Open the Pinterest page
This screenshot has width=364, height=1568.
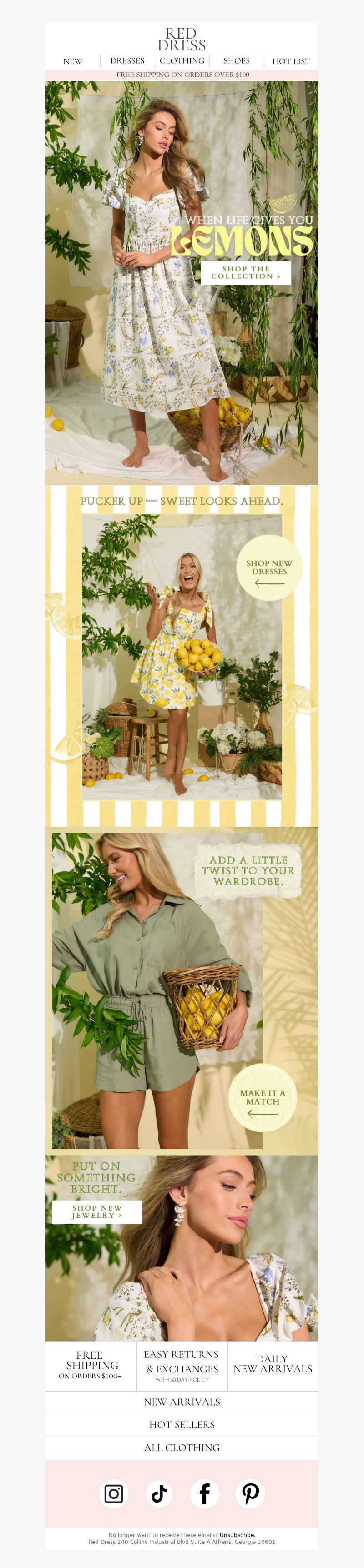tap(250, 1494)
